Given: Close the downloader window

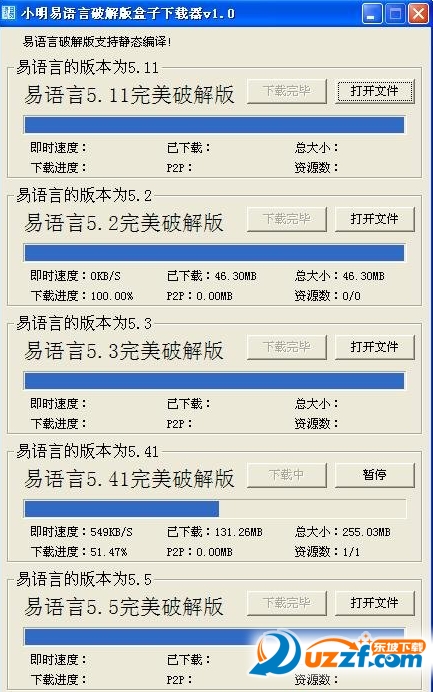Looking at the screenshot, I should point(418,14).
